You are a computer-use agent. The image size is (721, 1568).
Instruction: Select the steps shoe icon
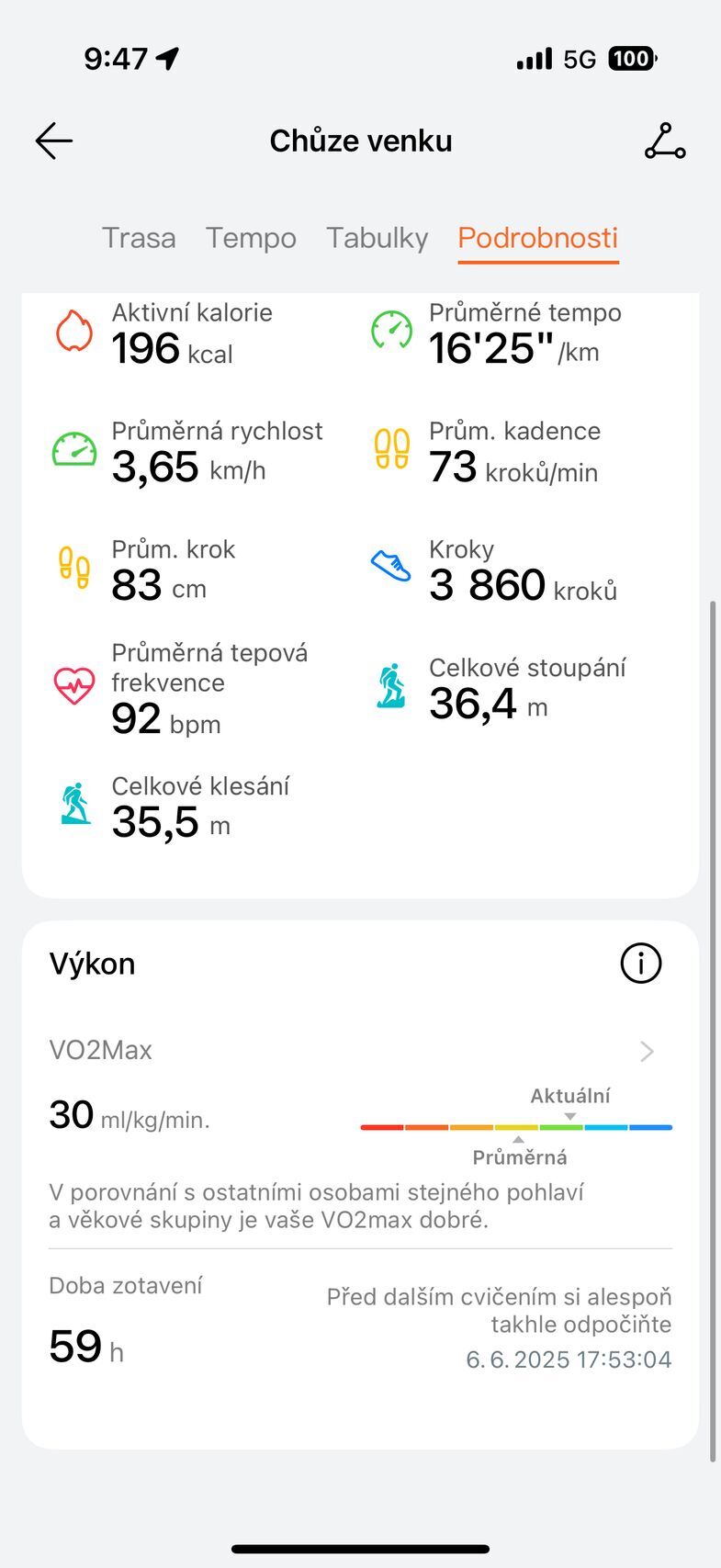click(389, 567)
